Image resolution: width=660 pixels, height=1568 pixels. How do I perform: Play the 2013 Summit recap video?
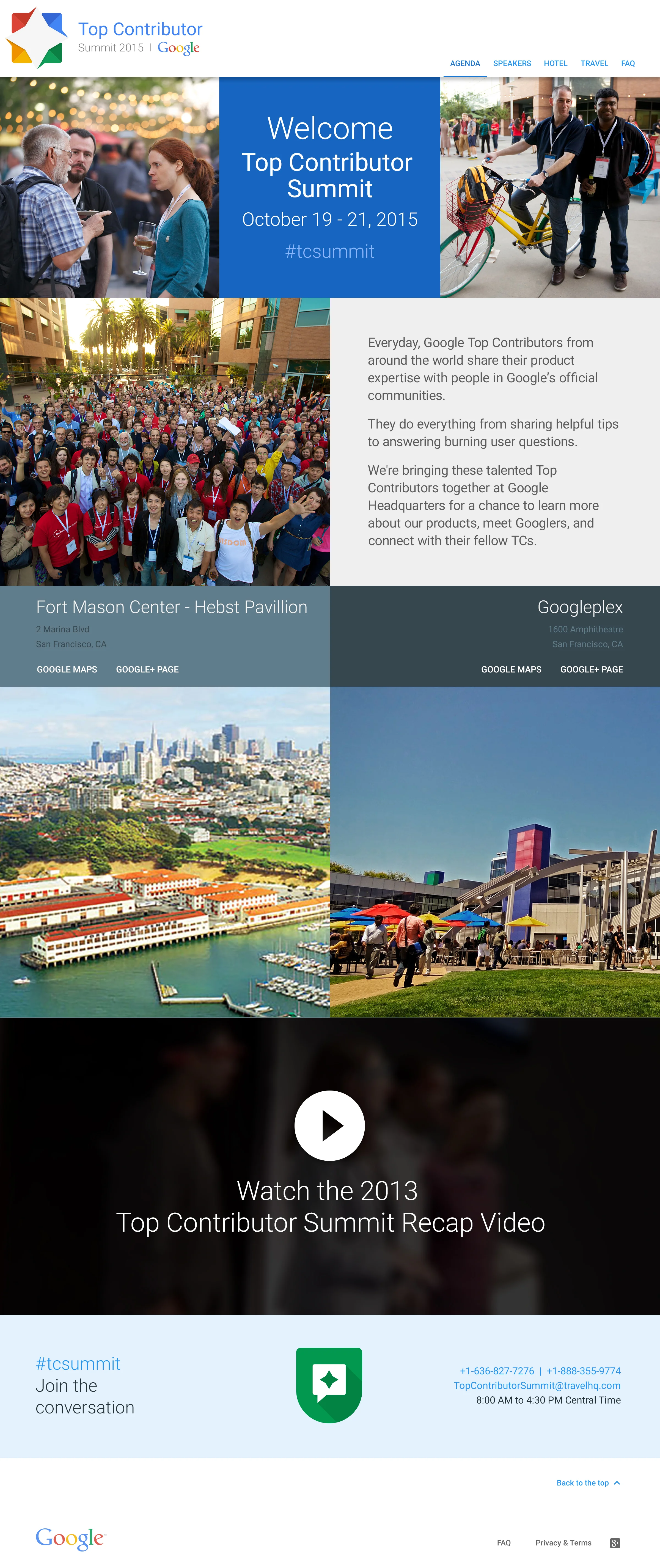(329, 1125)
